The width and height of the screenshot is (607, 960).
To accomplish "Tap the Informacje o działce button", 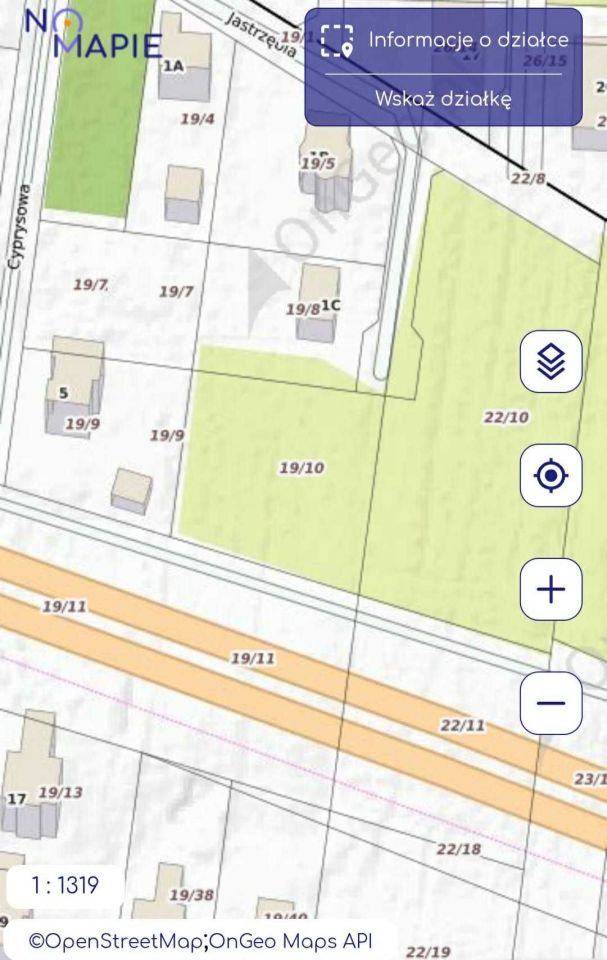I will pyautogui.click(x=443, y=41).
